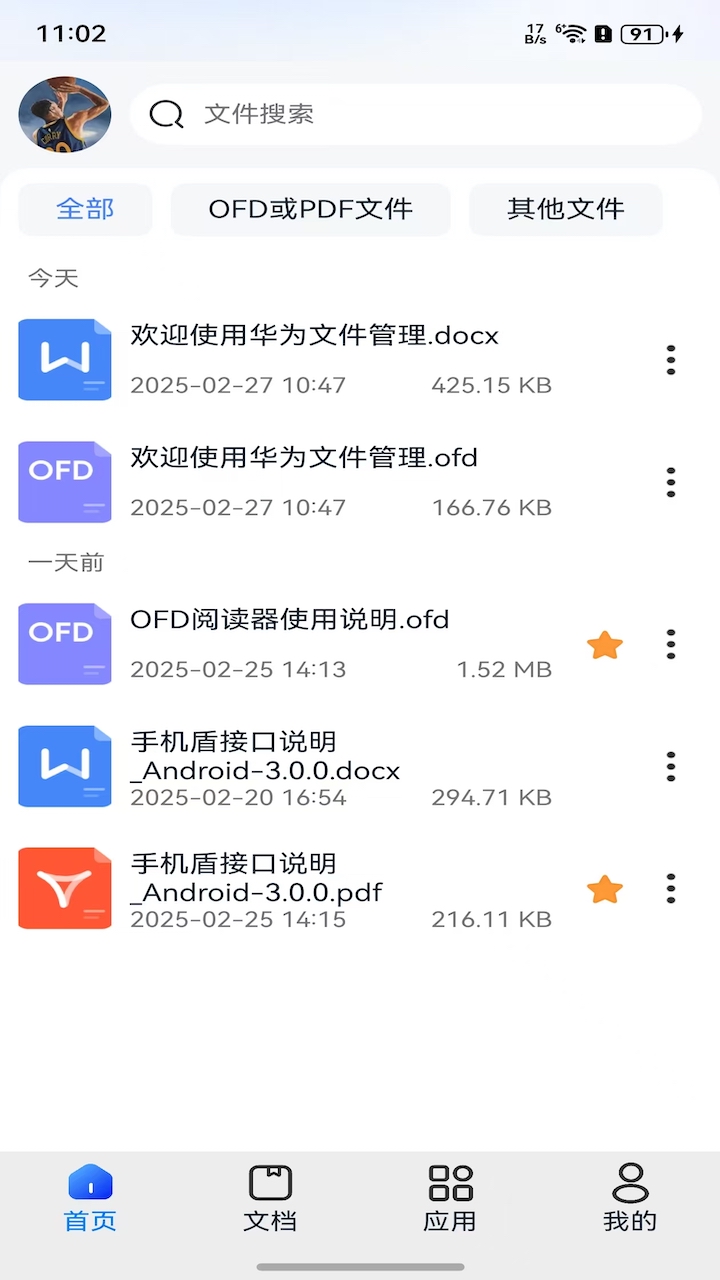
Task: Tap the search magnifier icon
Action: [x=166, y=114]
